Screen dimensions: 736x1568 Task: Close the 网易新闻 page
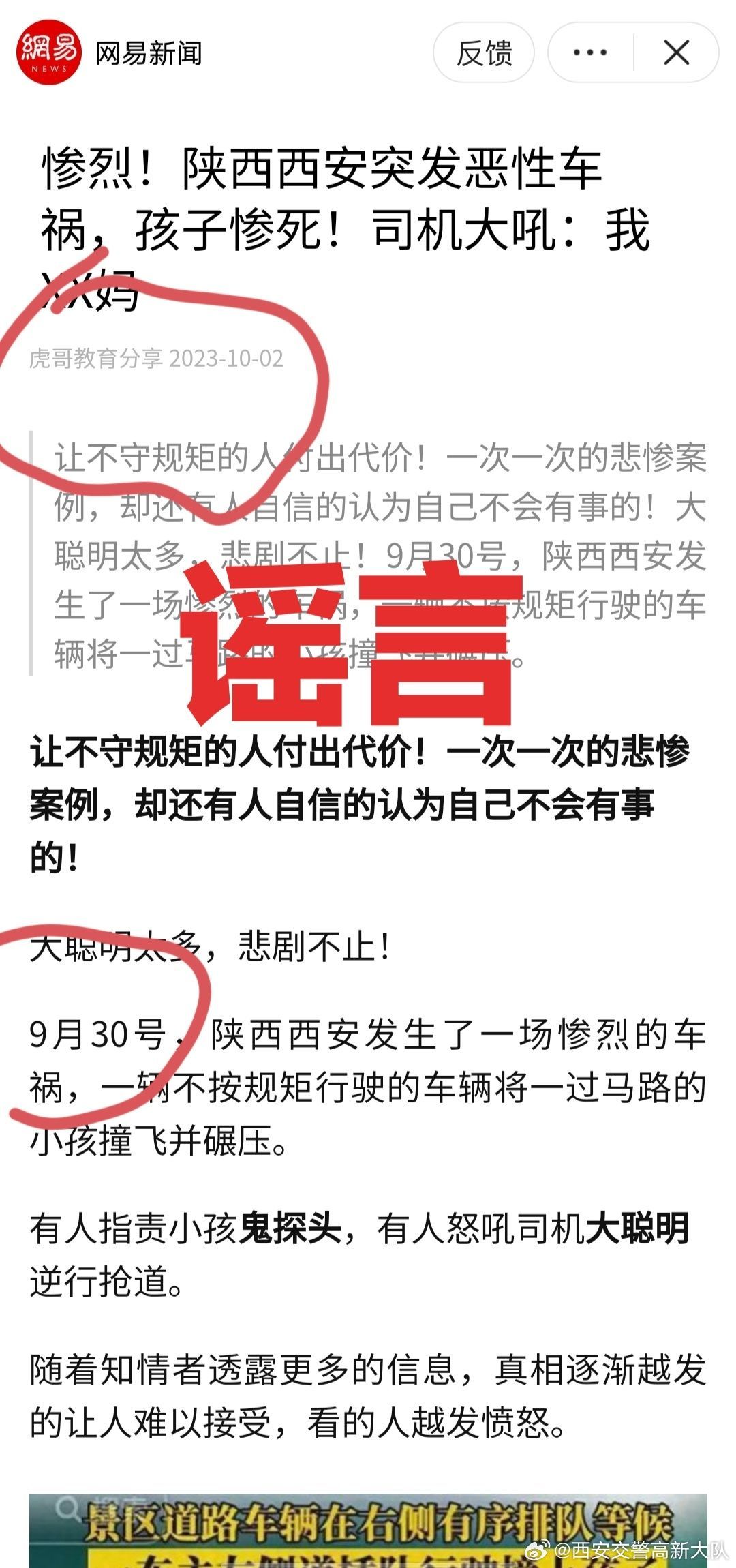point(676,52)
